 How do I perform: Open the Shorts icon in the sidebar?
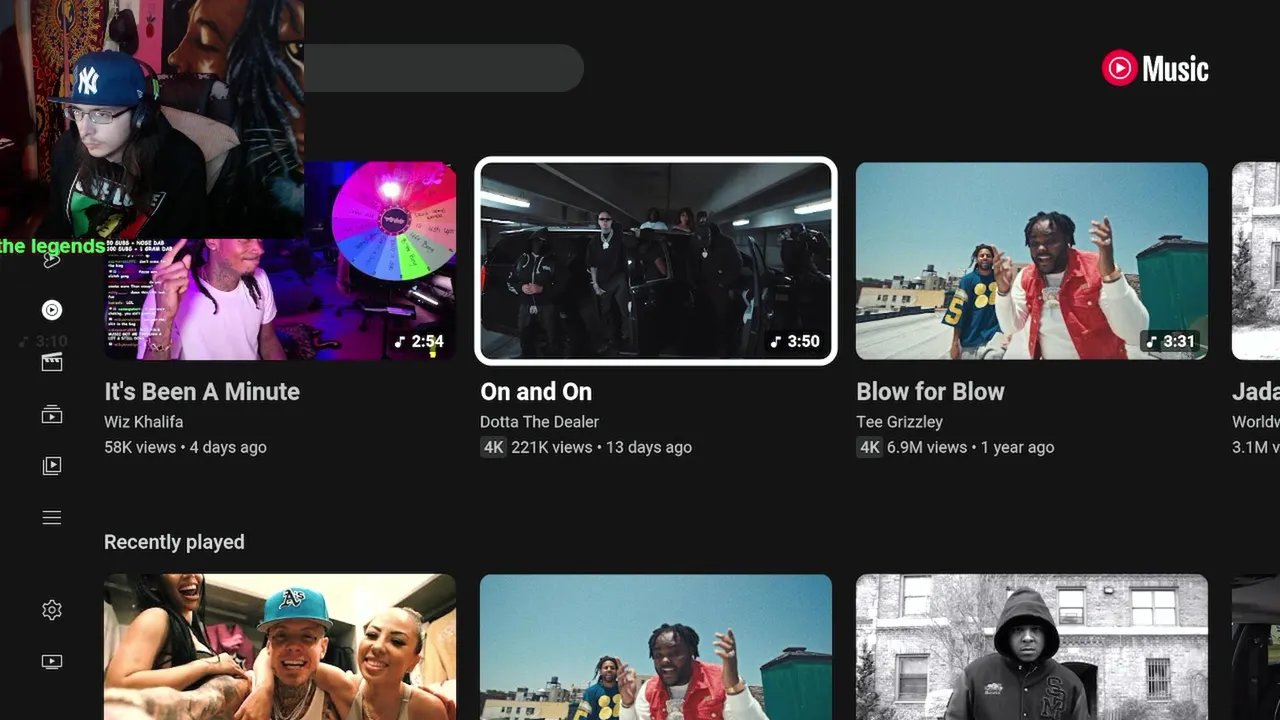coord(52,262)
